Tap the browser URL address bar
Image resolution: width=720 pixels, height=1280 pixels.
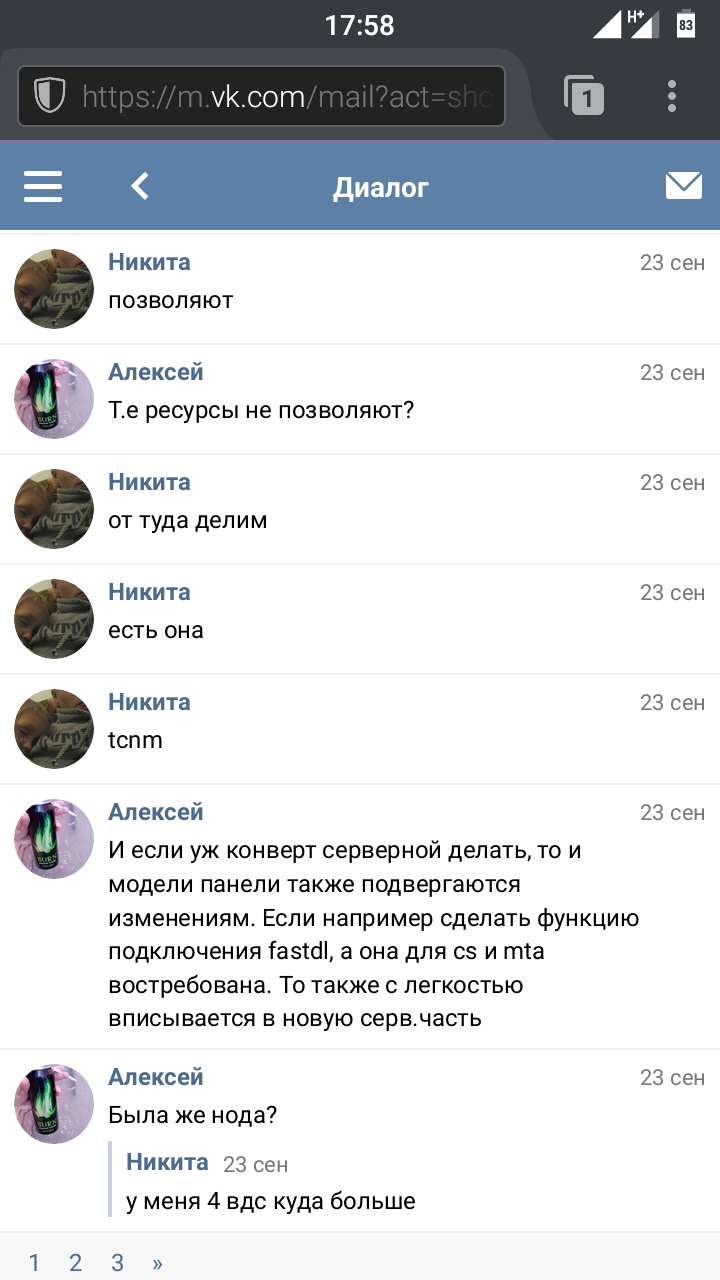262,97
